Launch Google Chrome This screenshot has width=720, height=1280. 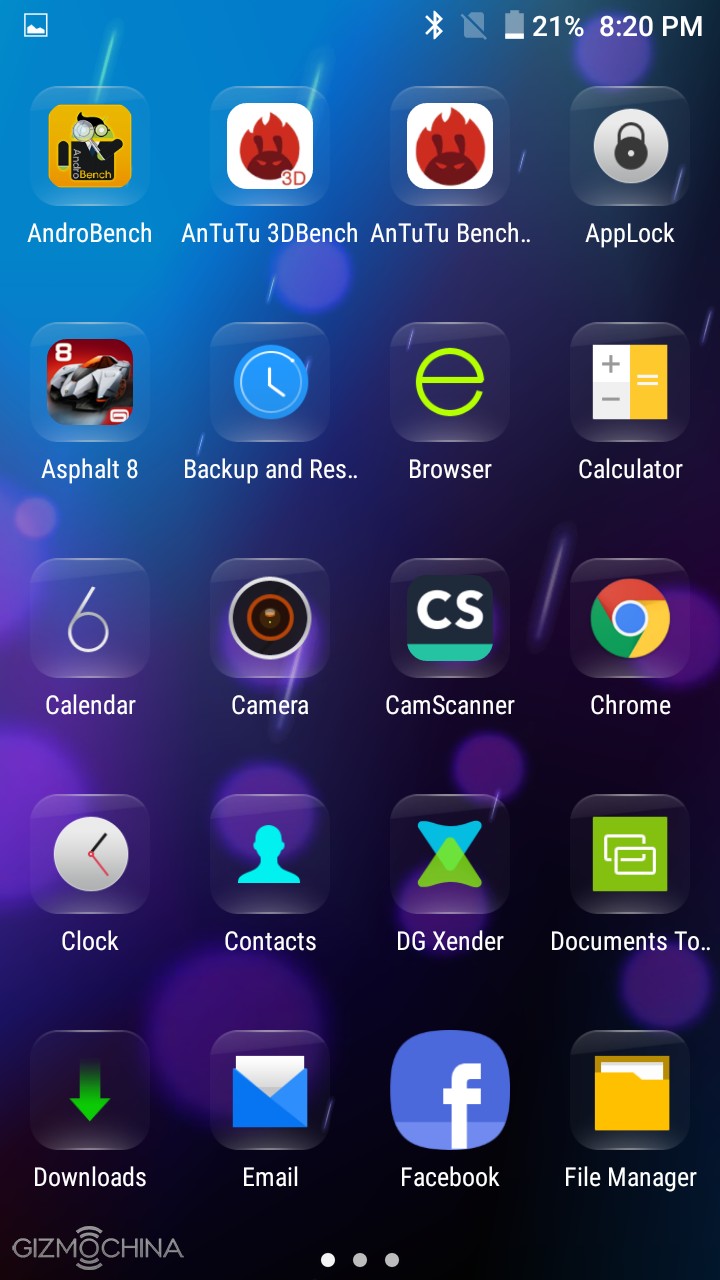tap(630, 618)
